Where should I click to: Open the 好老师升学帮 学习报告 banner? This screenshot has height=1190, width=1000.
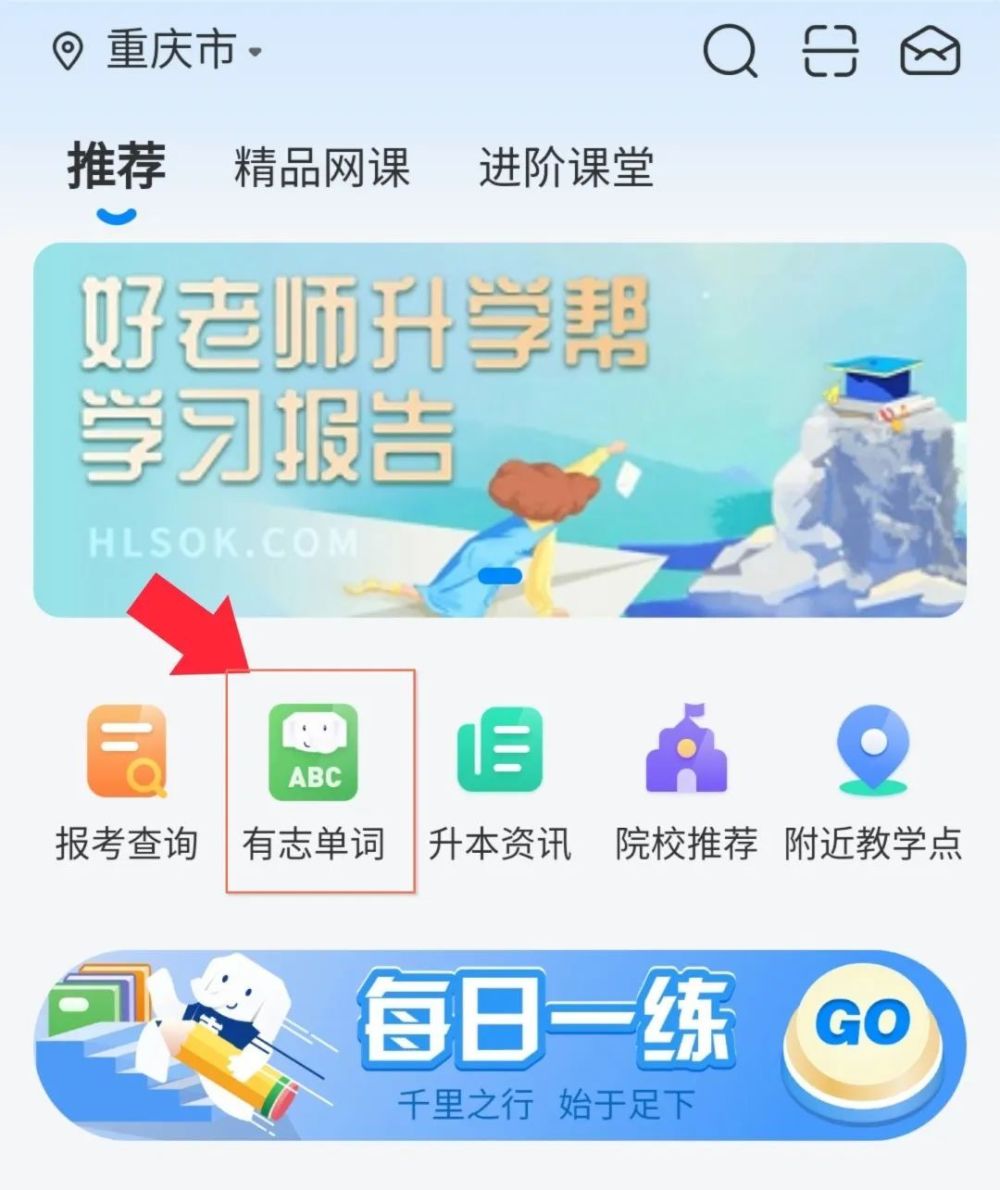click(x=500, y=430)
